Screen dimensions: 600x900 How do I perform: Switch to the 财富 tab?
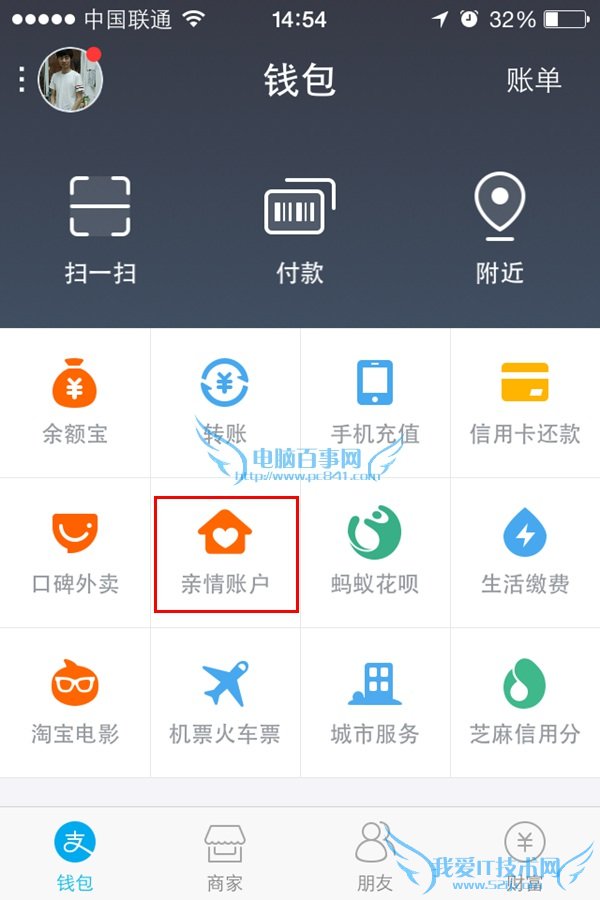pos(524,855)
